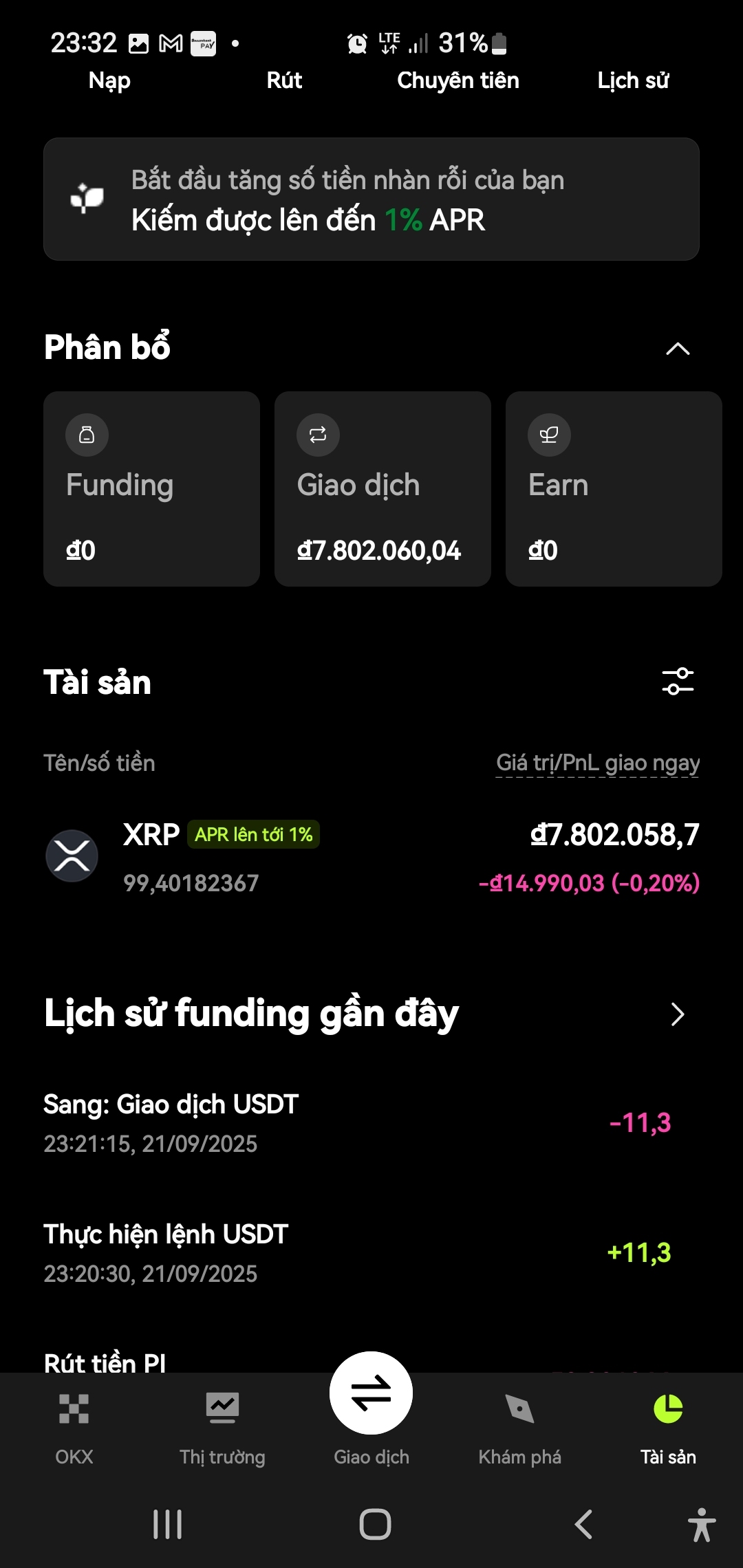Collapse the Phân bổ section
Image resolution: width=743 pixels, height=1568 pixels.
pos(678,349)
